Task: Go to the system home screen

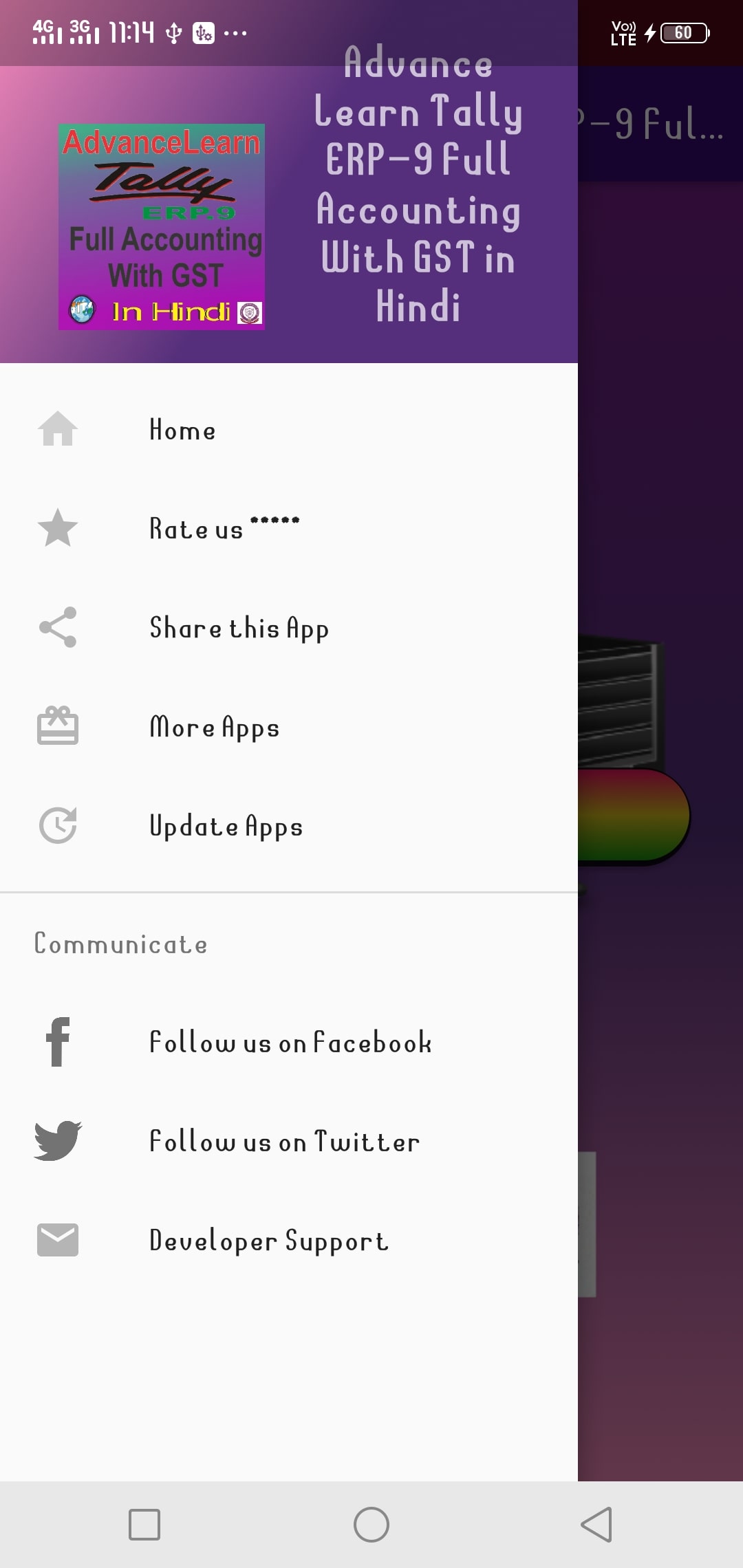Action: coord(371,1525)
